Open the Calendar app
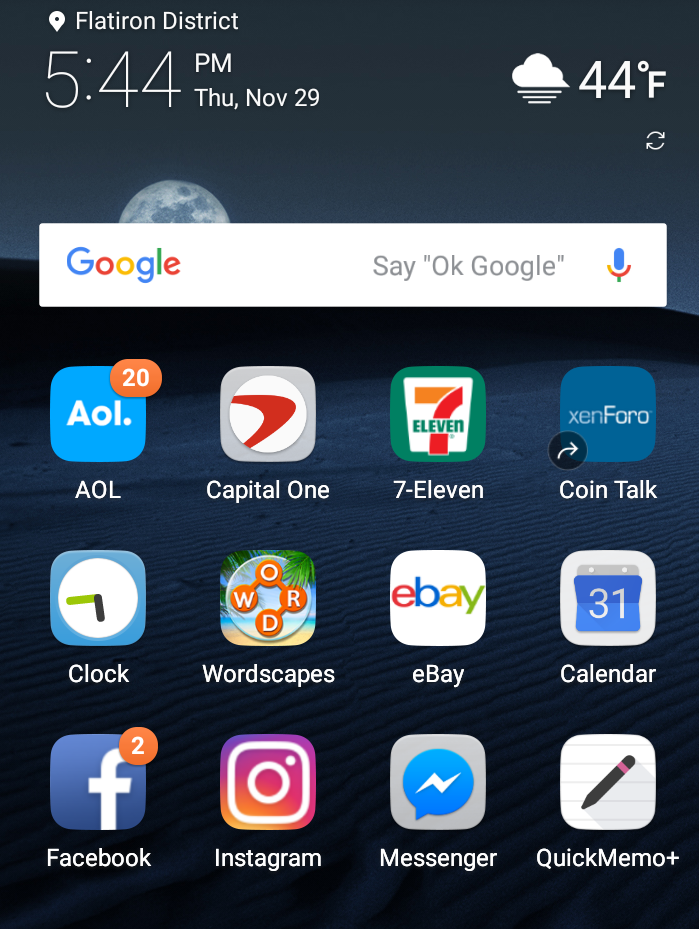699x929 pixels. click(608, 598)
